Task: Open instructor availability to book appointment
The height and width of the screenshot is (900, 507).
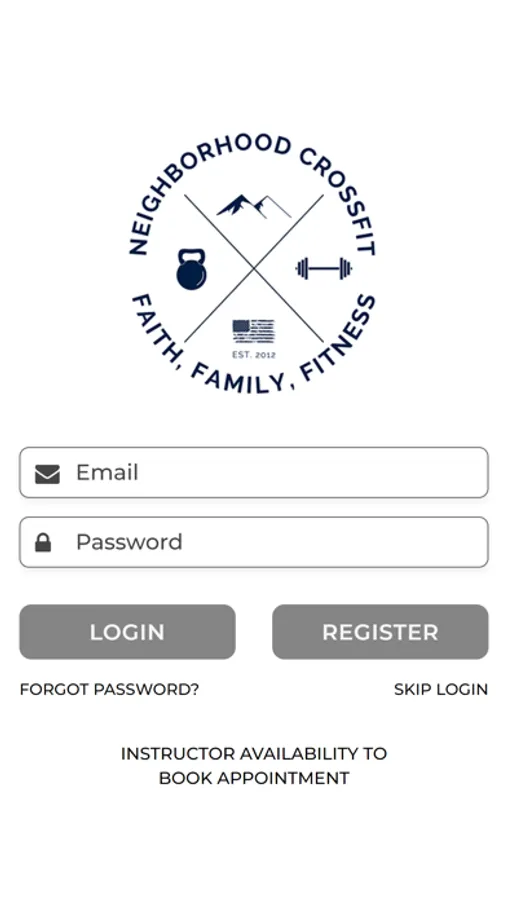Action: 254,766
